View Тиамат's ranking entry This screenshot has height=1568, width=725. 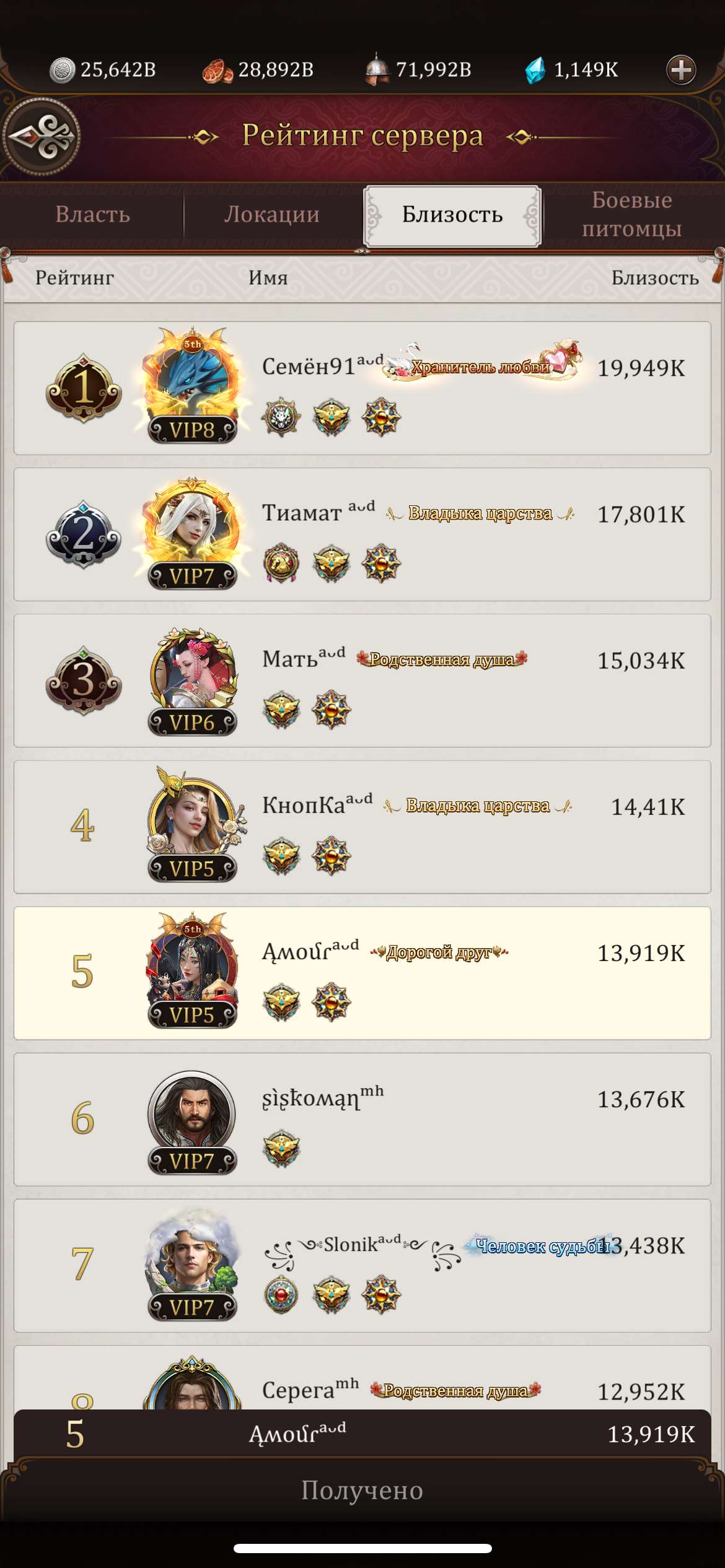(362, 534)
